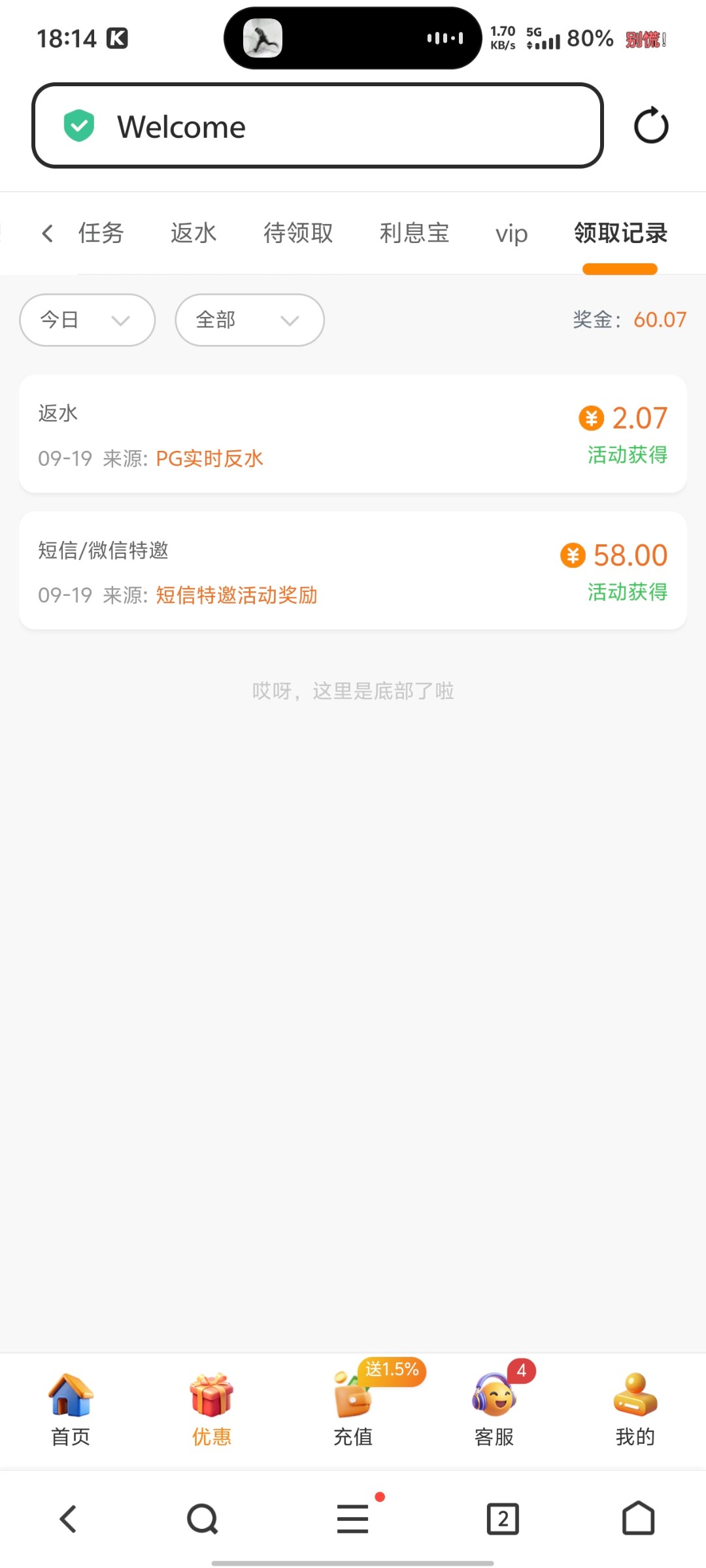Expand the 今日 date dropdown
706x1568 pixels.
87,320
